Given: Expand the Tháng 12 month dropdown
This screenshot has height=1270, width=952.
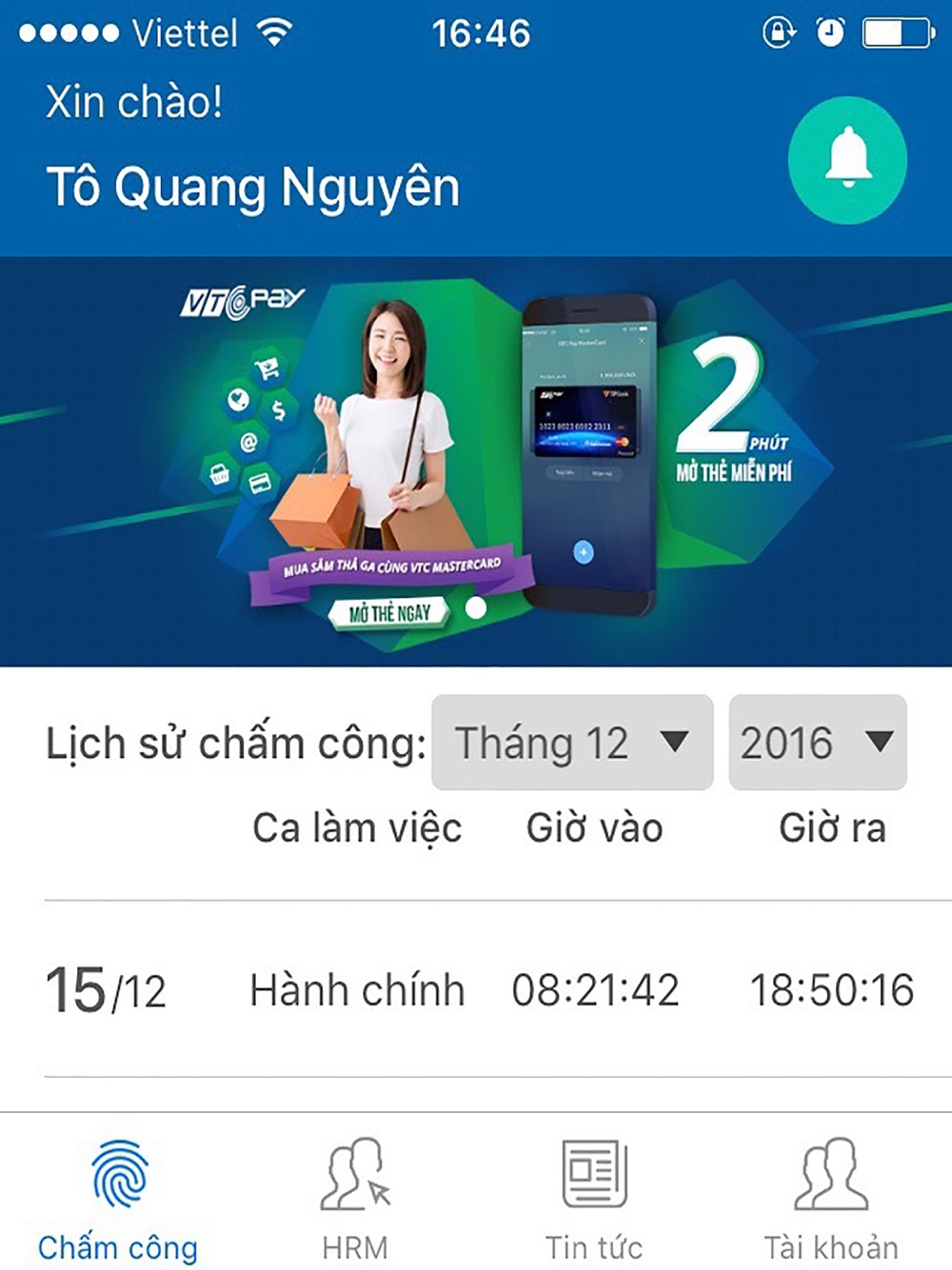Looking at the screenshot, I should pos(572,743).
